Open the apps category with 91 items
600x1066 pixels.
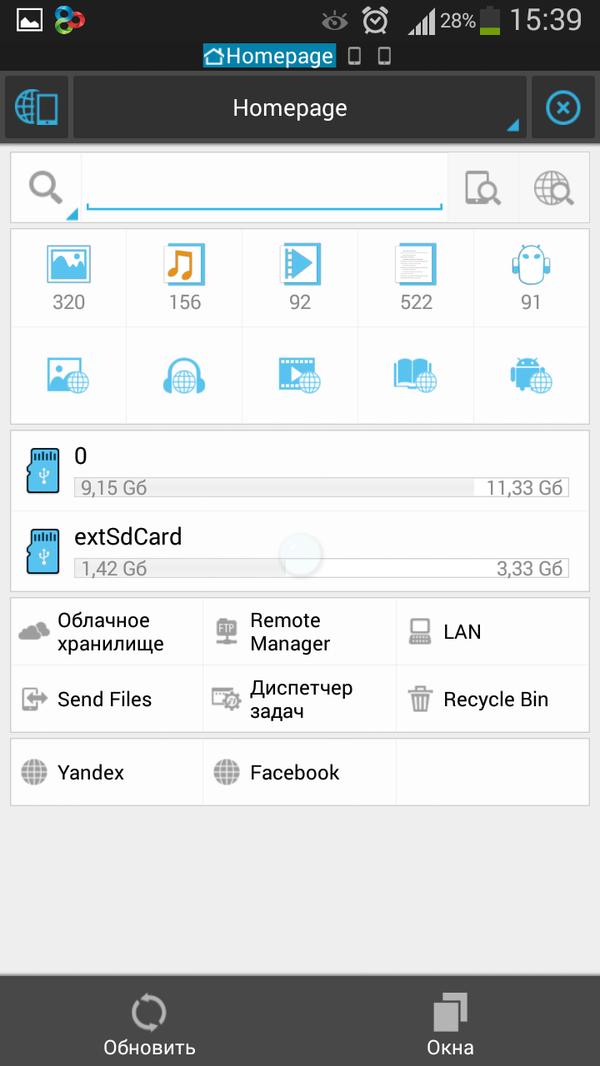(x=531, y=277)
